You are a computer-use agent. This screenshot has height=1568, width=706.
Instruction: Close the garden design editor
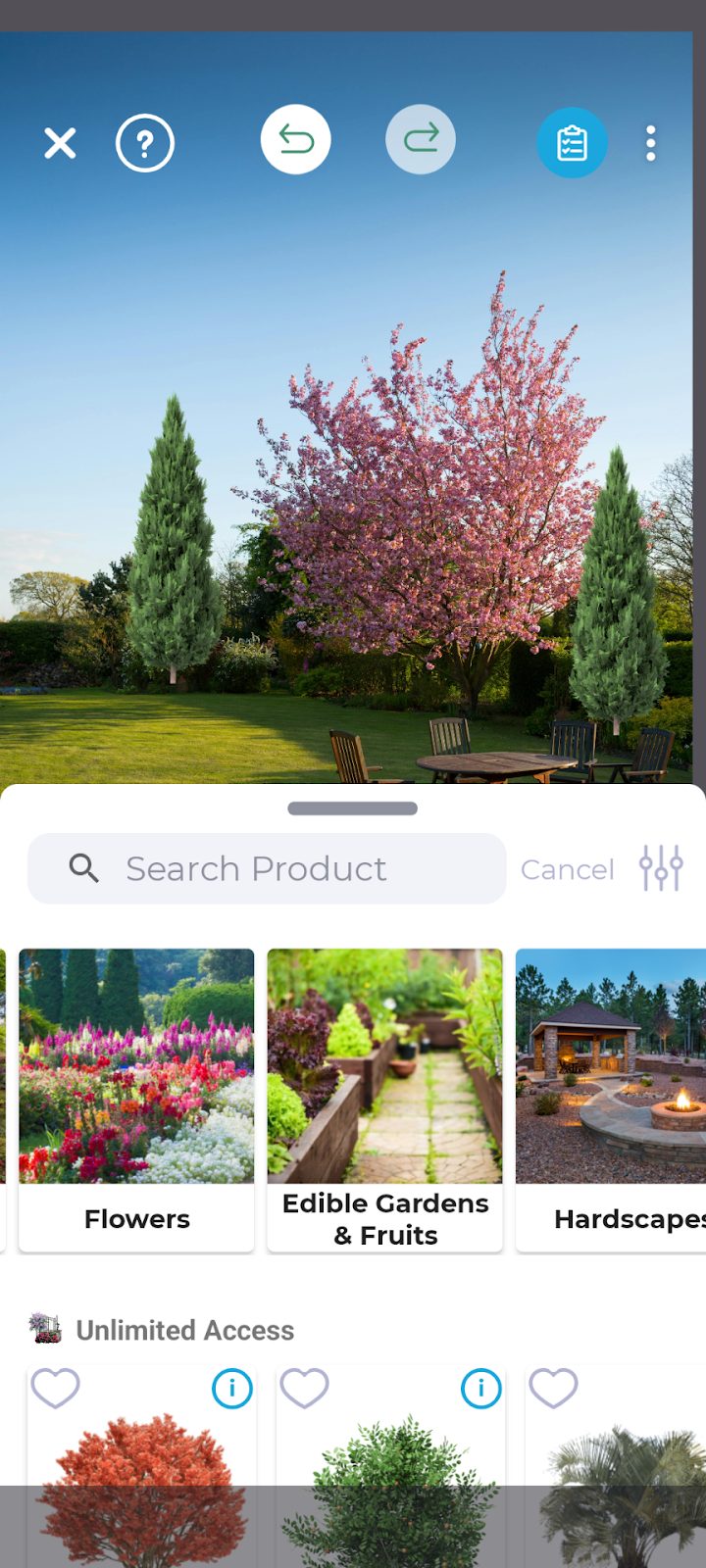pos(60,143)
